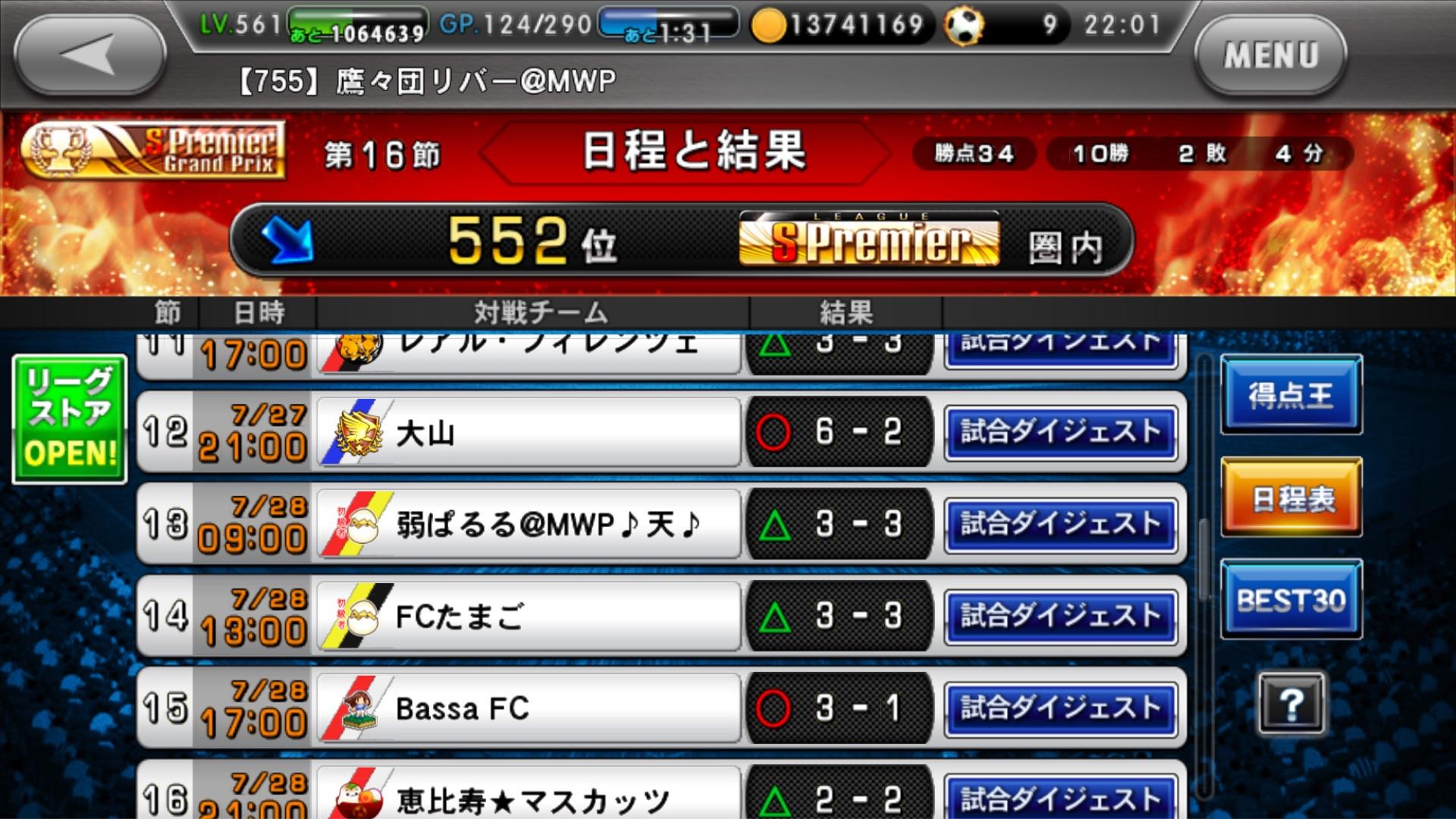Image resolution: width=1456 pixels, height=819 pixels.
Task: Watch match digest for Bassa FC game
Action: (x=1060, y=708)
